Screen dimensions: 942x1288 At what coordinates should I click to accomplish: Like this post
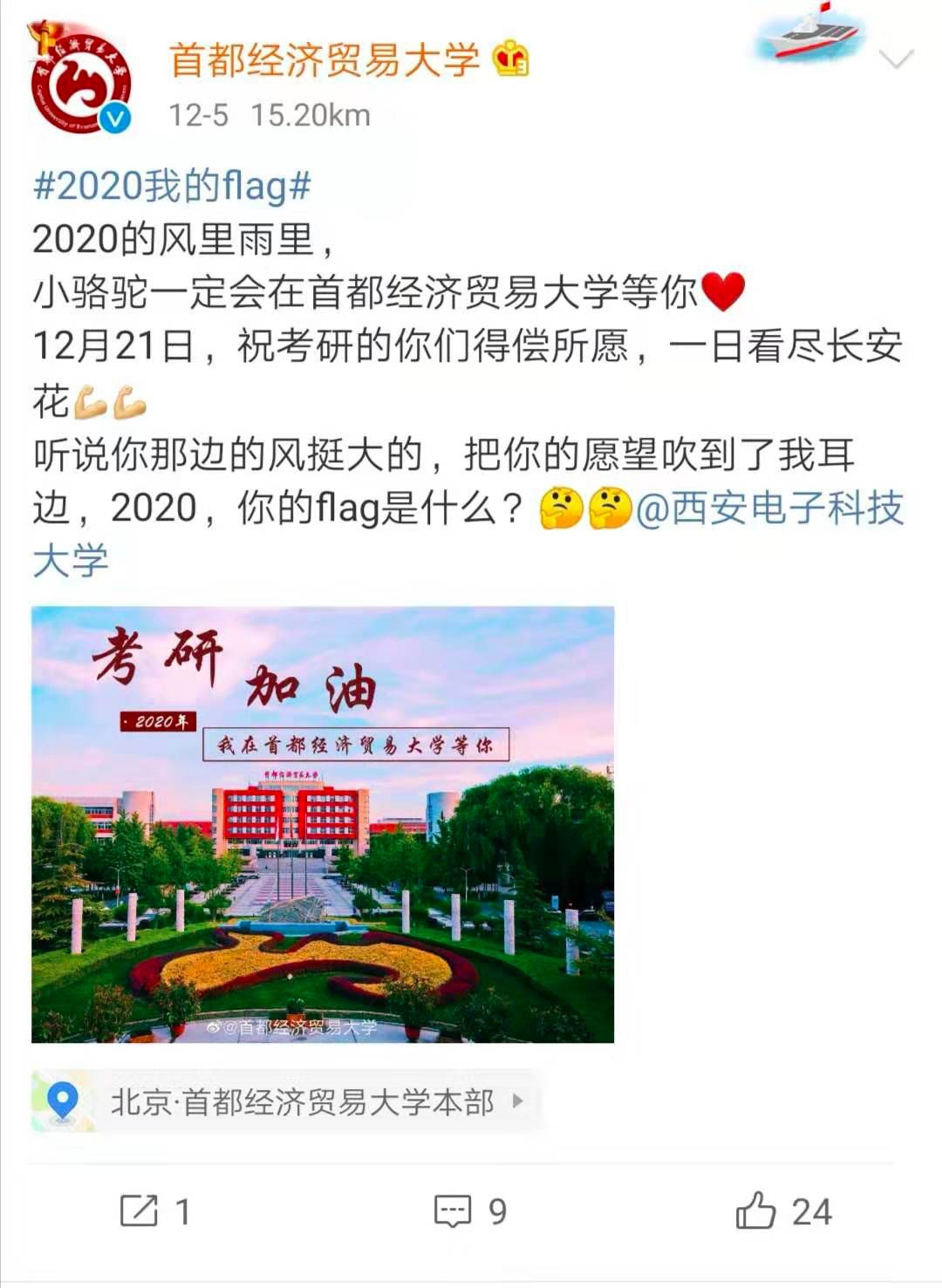coord(782,1211)
